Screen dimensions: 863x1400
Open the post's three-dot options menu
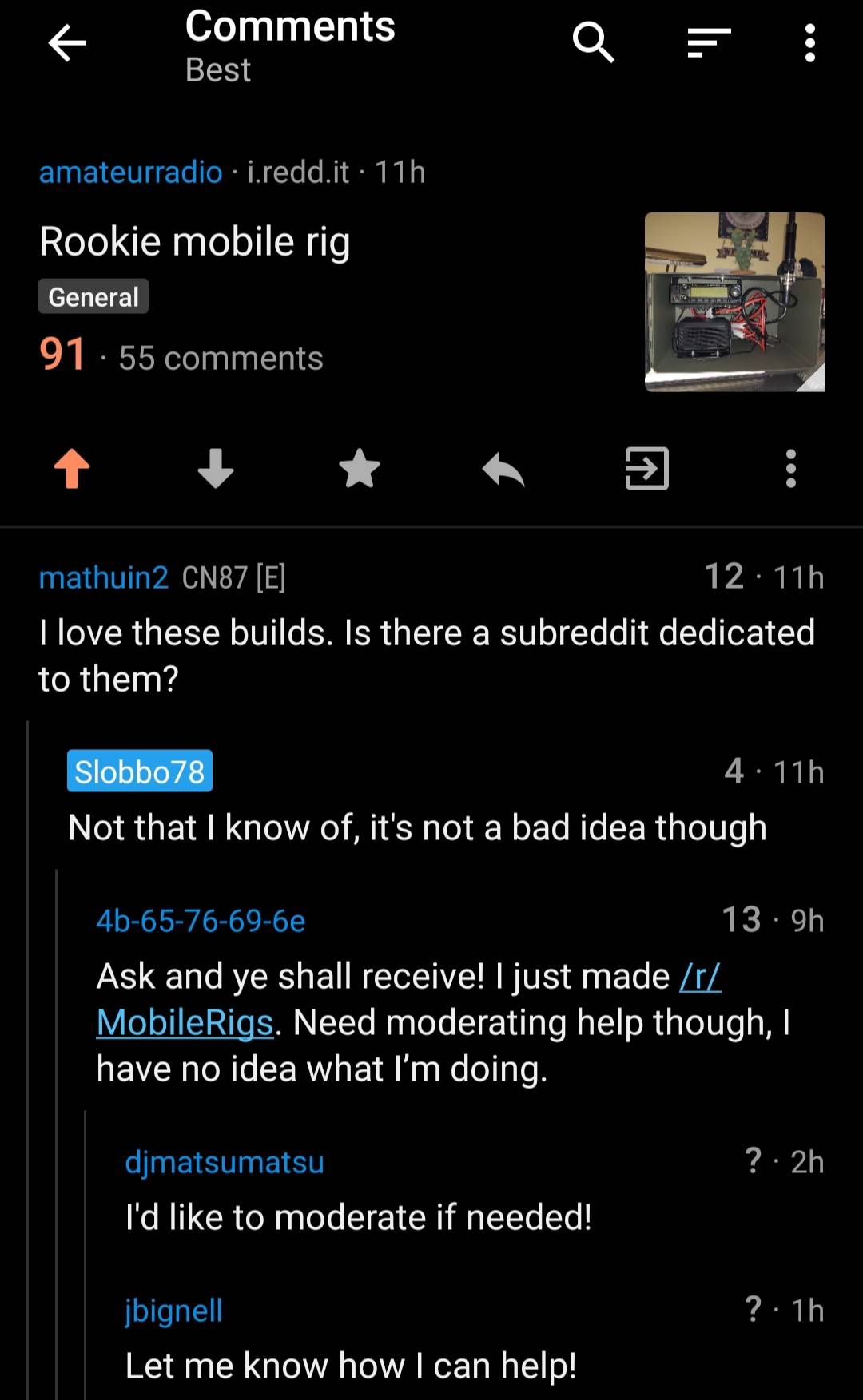(790, 470)
